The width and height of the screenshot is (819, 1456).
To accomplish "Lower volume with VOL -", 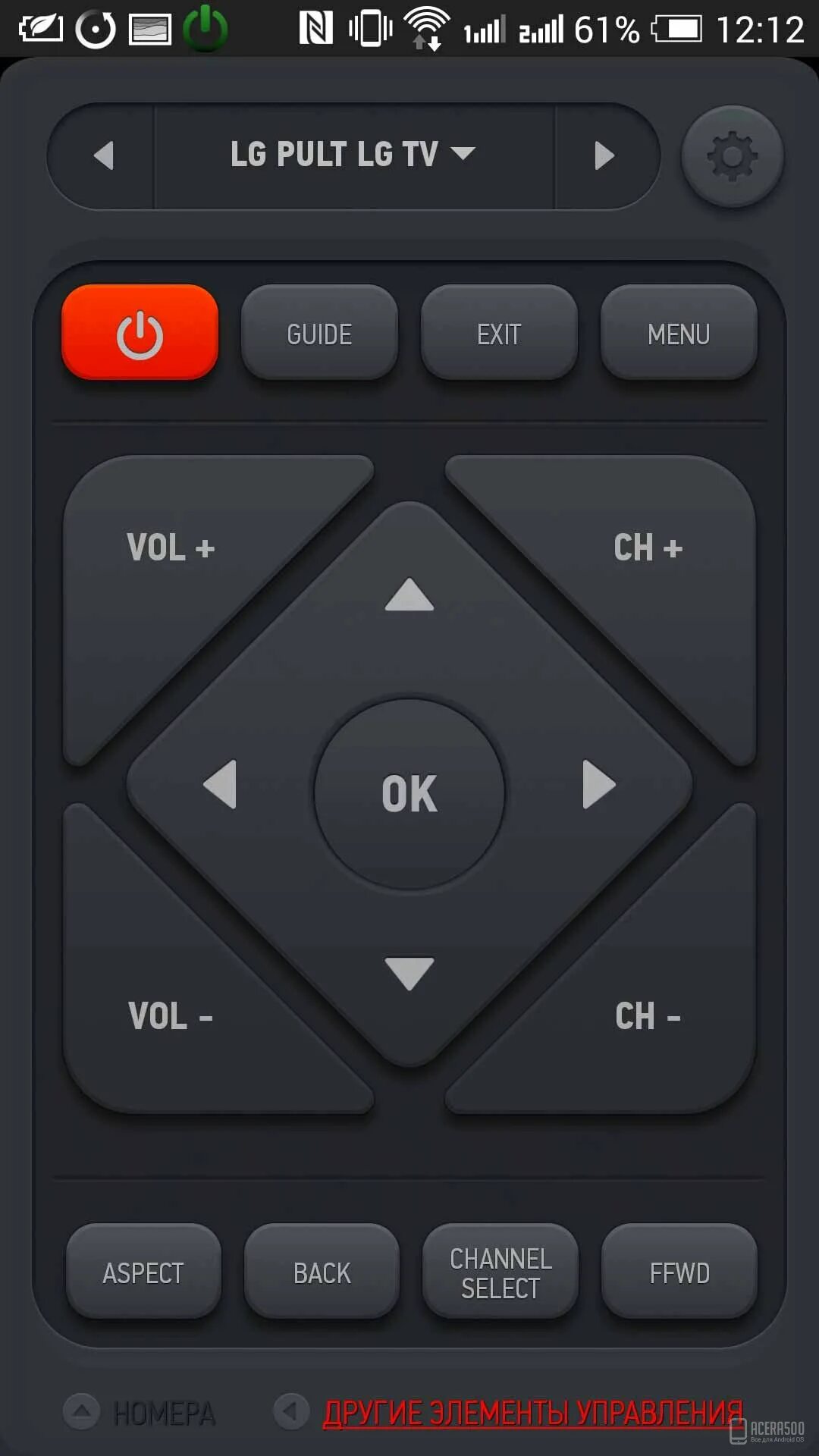I will tap(171, 1016).
